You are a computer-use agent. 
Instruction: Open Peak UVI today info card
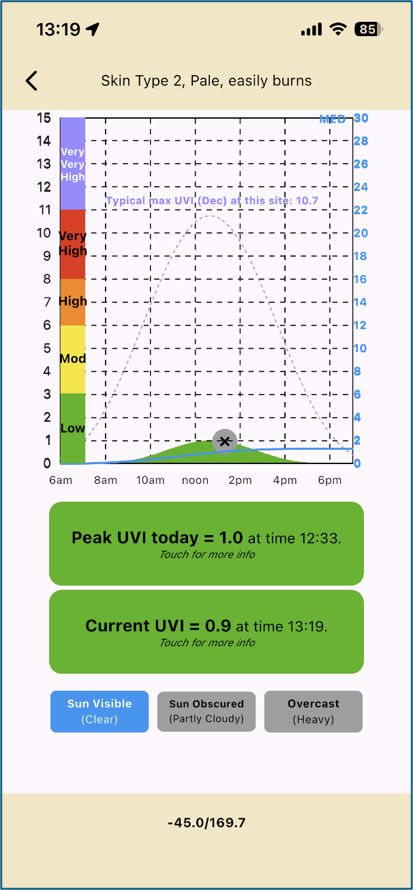tap(206, 543)
